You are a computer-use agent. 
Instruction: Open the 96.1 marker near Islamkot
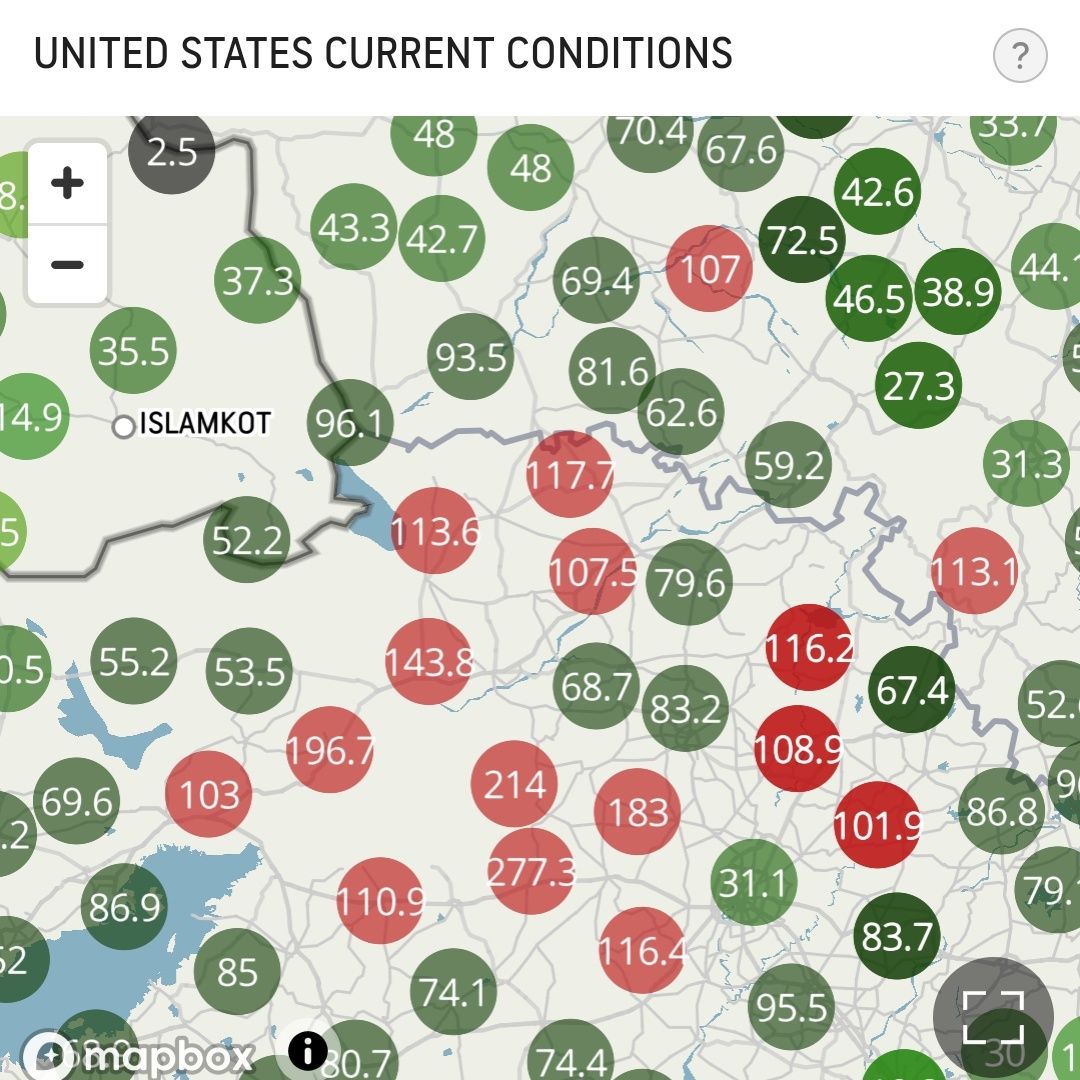pos(349,423)
